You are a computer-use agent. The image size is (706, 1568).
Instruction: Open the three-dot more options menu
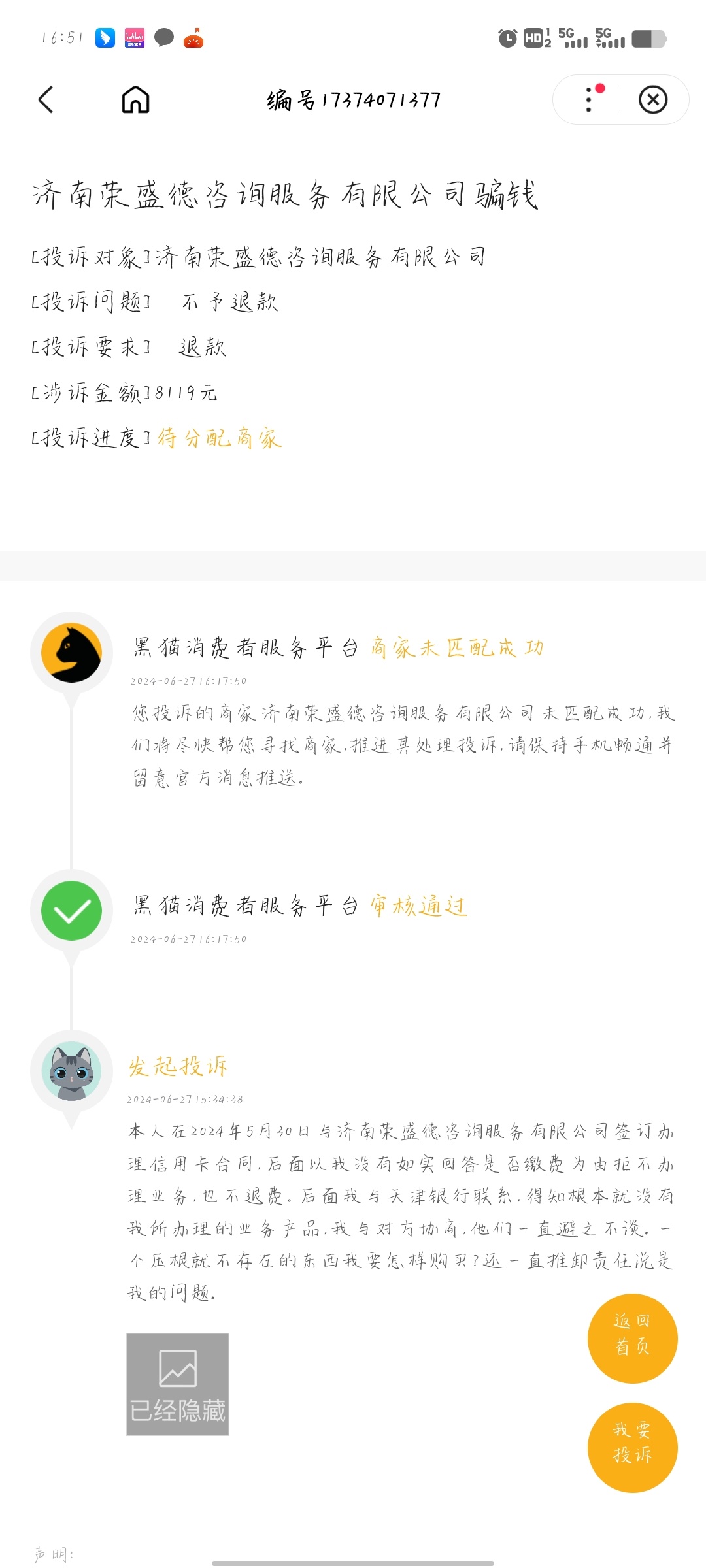tap(589, 100)
